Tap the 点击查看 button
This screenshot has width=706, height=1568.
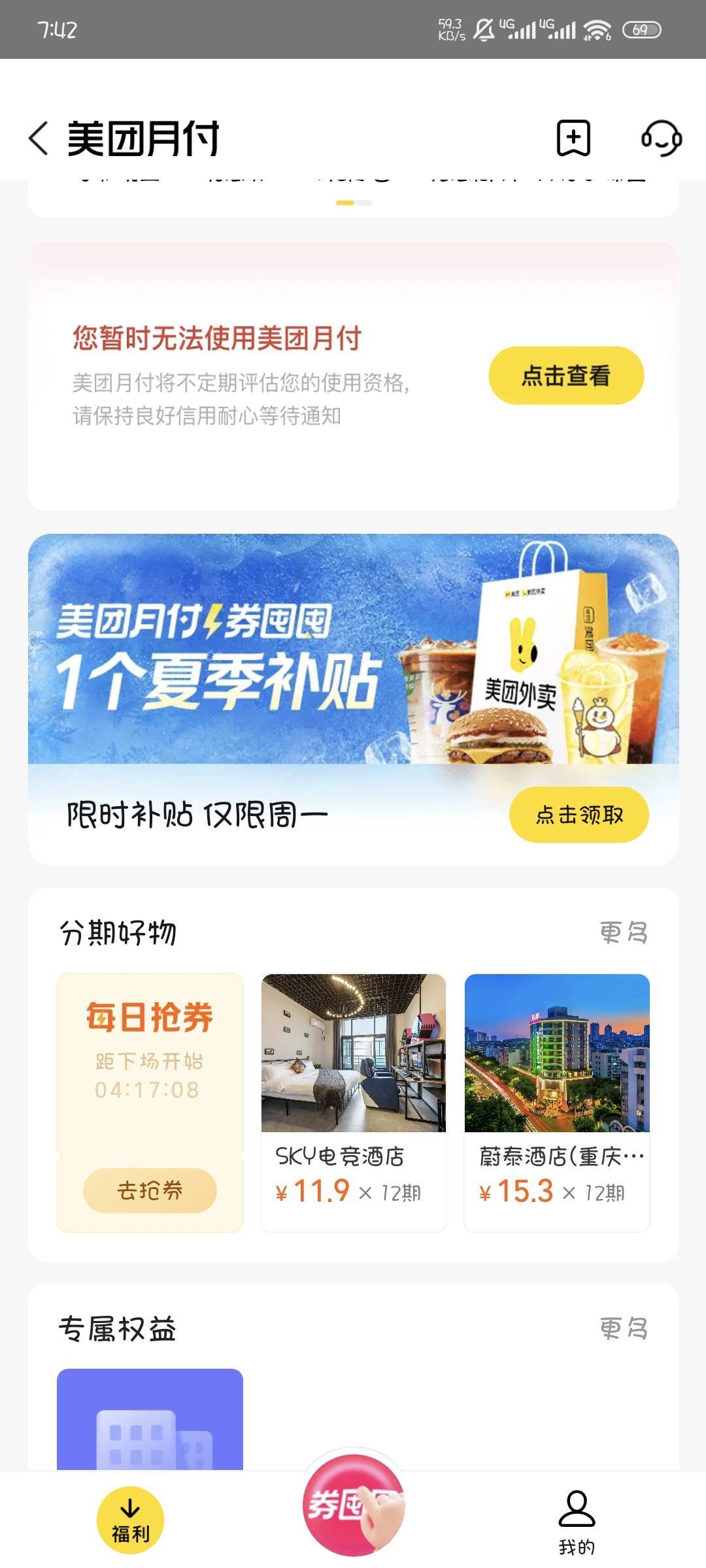tap(566, 376)
